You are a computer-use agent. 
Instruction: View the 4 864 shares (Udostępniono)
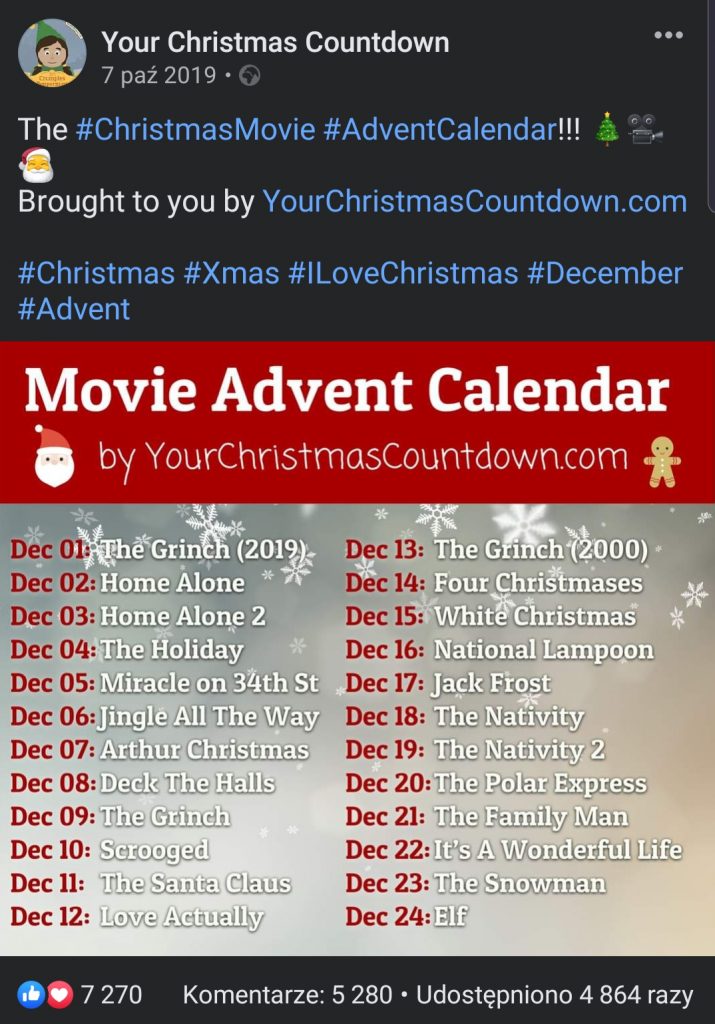click(554, 995)
